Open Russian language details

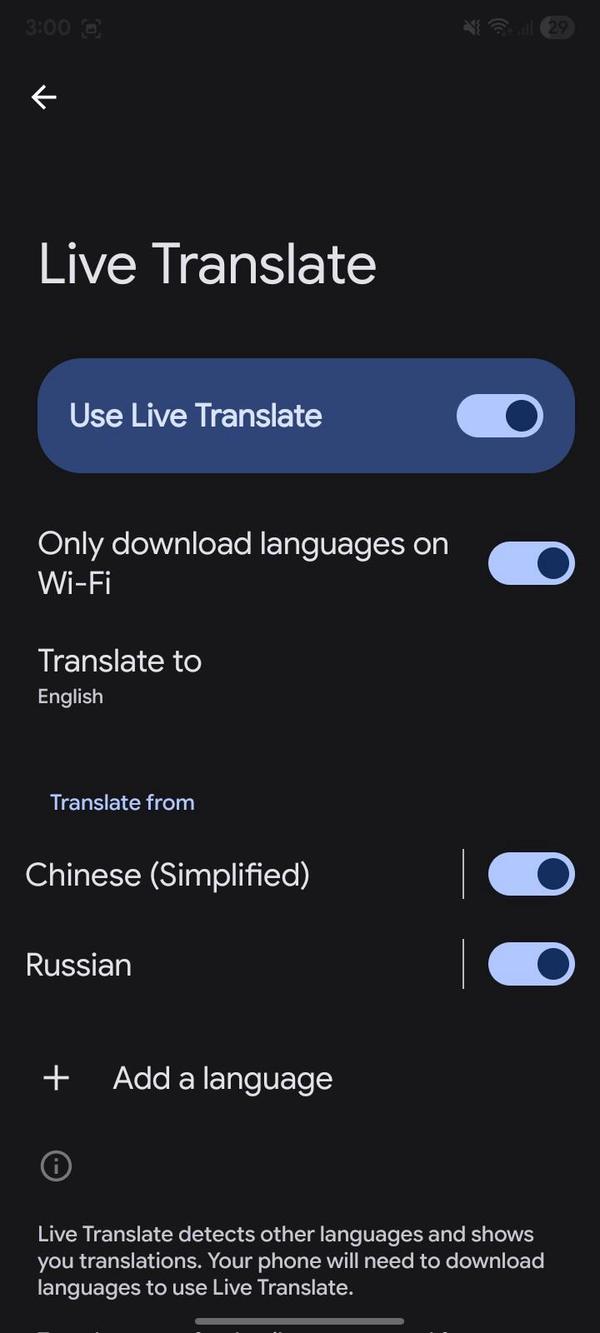[80, 965]
